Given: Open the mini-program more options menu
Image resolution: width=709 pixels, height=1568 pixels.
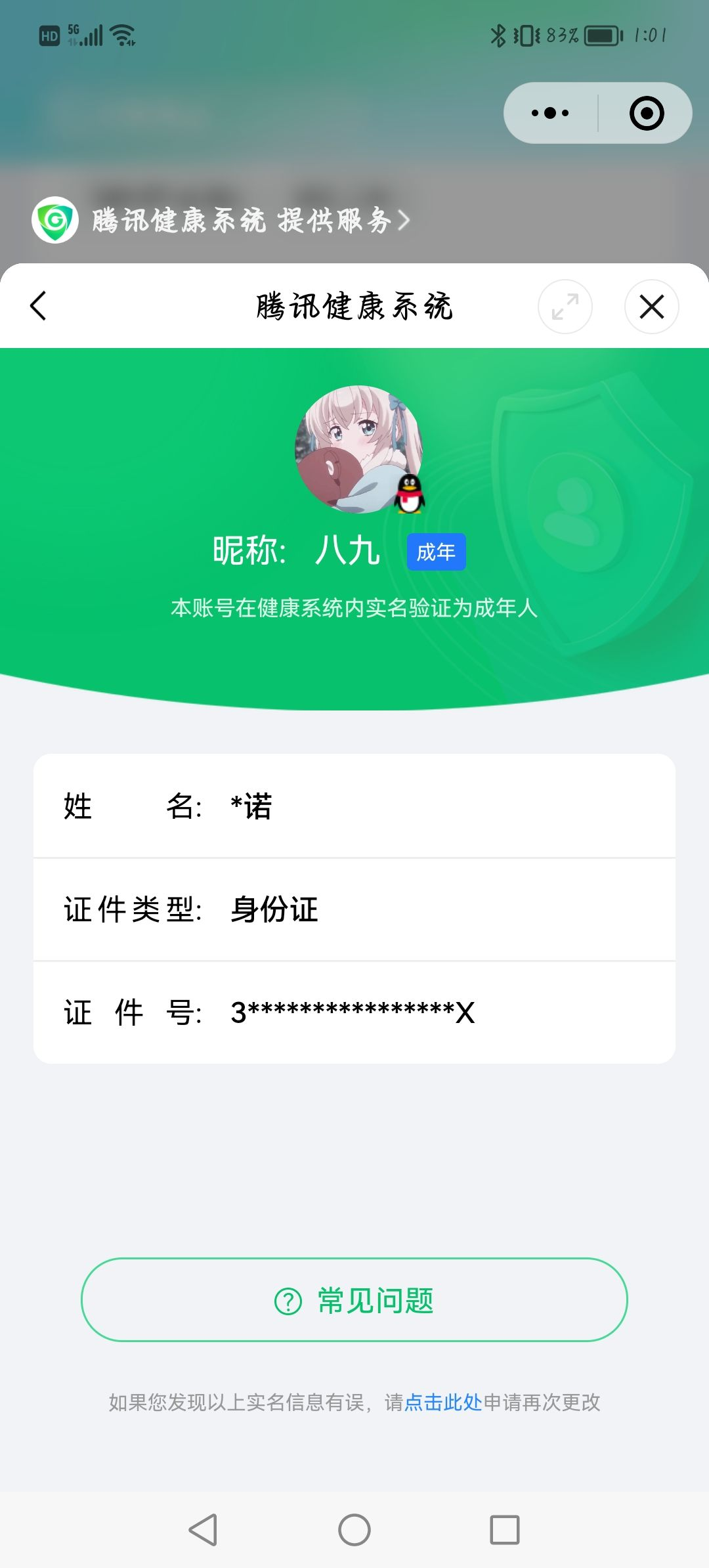Looking at the screenshot, I should (x=549, y=112).
